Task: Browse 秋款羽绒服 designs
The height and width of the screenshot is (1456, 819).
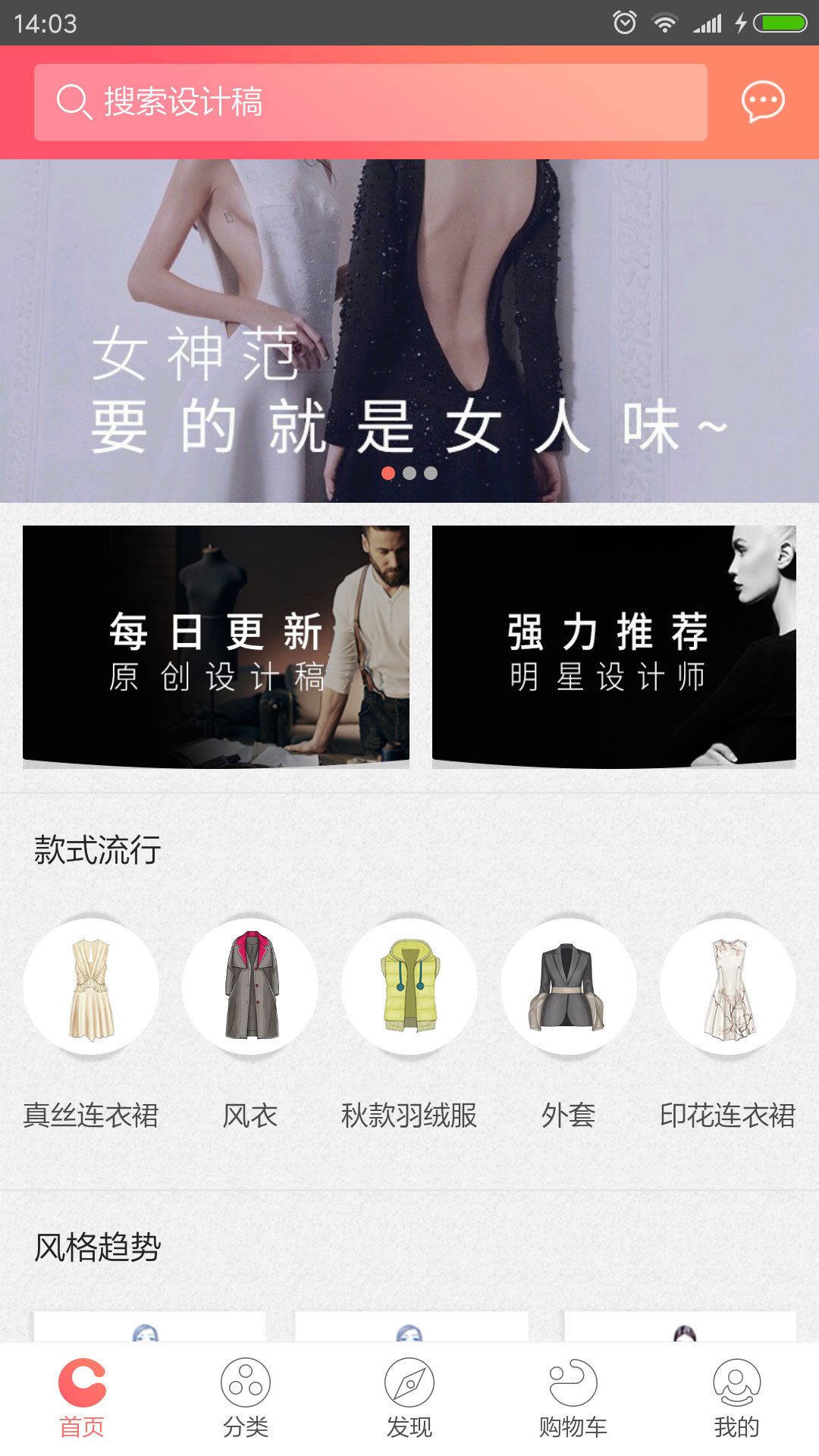Action: (x=409, y=987)
